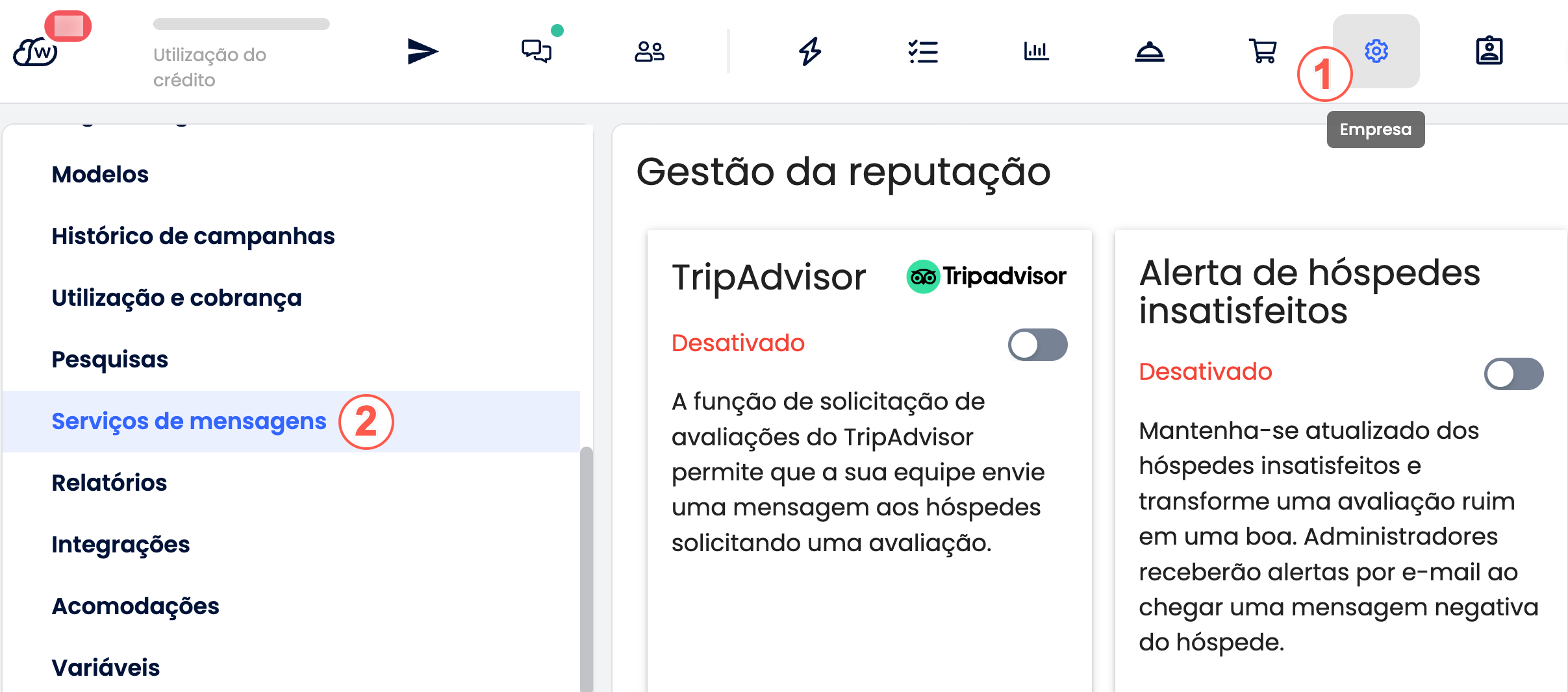Open the shopping cart icon

coord(1263,51)
